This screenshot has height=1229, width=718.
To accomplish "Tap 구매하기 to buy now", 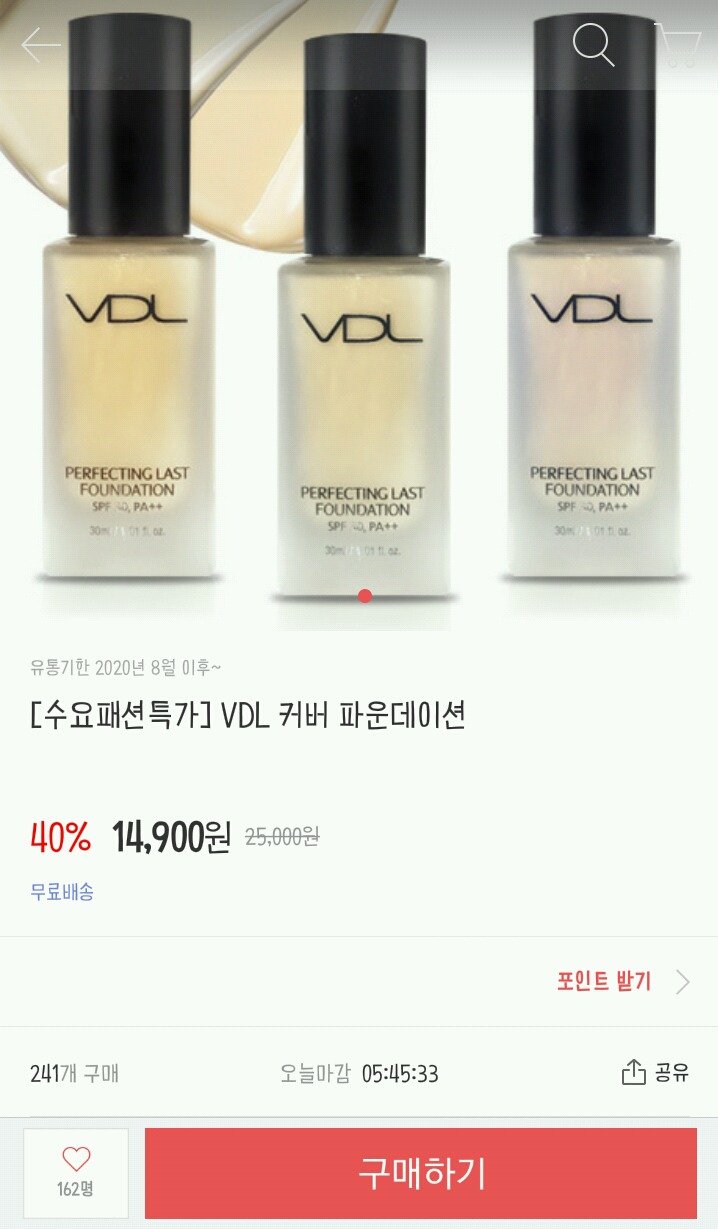I will [421, 1172].
